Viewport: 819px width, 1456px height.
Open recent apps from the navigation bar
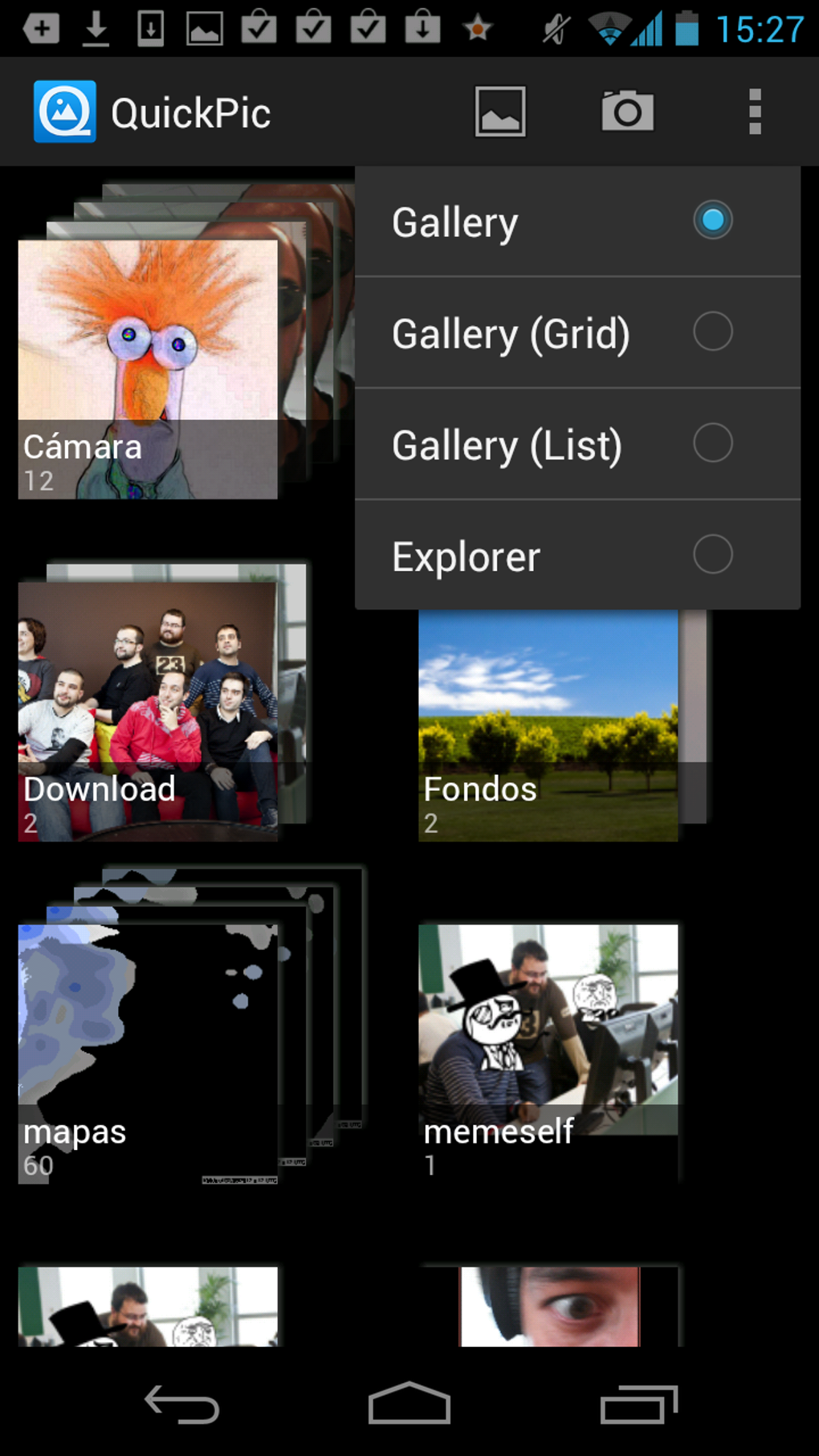coord(638,1405)
